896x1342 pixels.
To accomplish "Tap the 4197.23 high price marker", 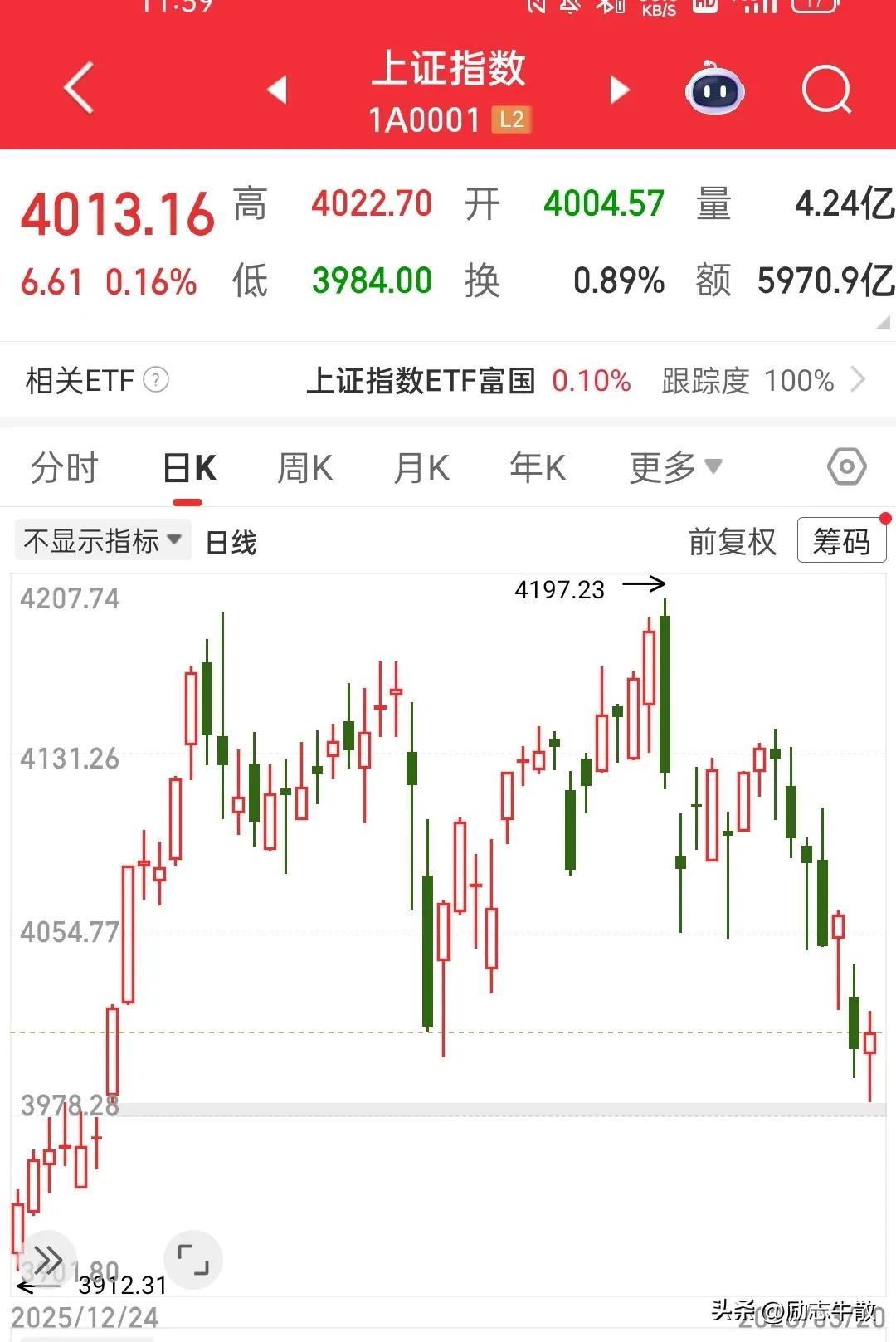I will tap(561, 589).
